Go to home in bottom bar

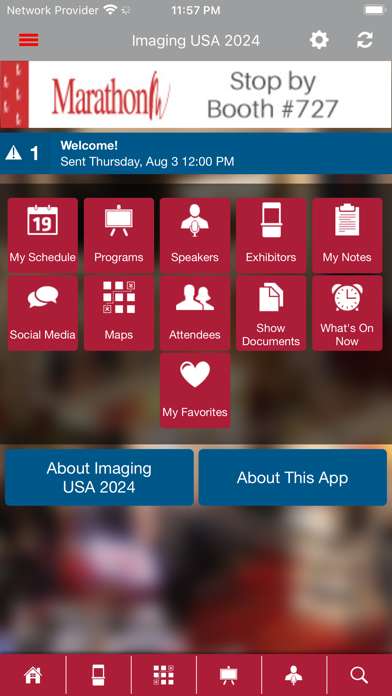pos(33,675)
